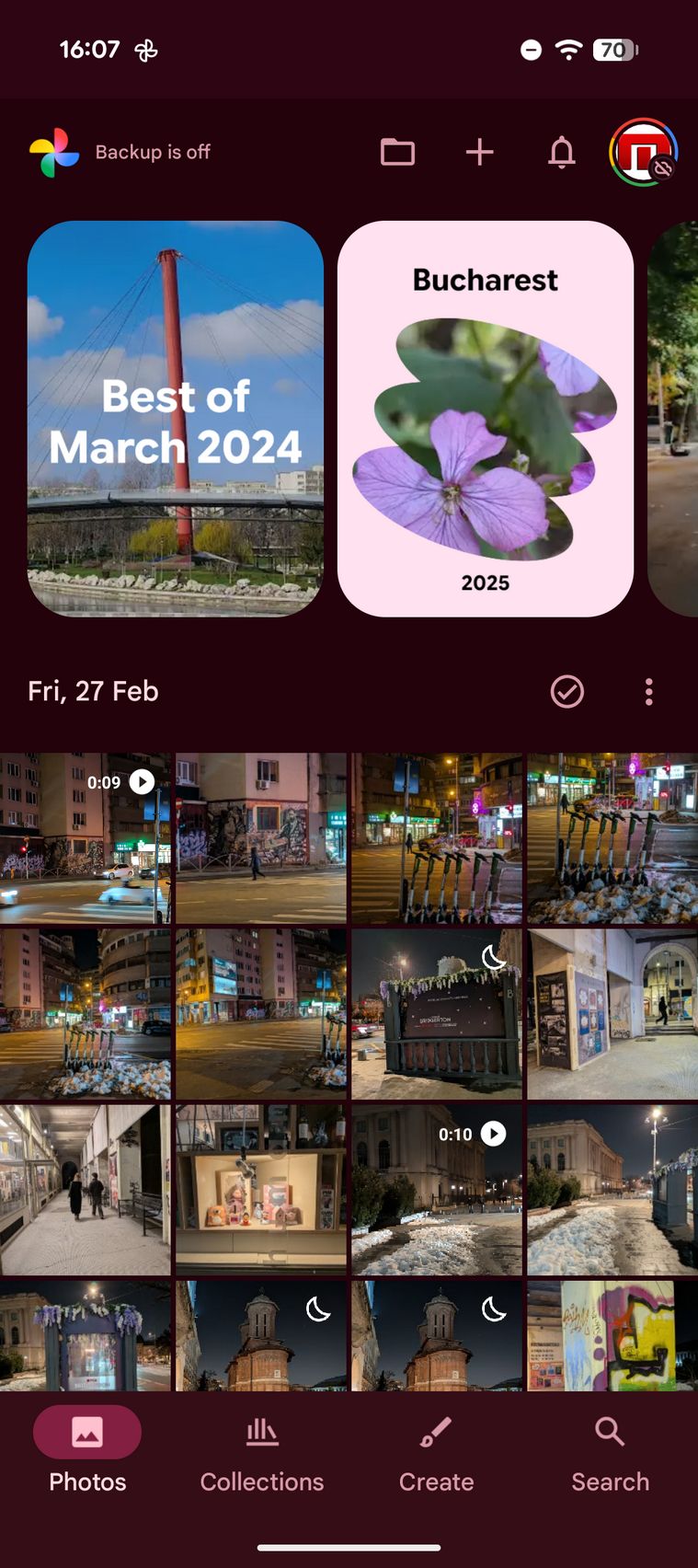Open the folder icon in top bar
This screenshot has width=698, height=1568.
click(x=397, y=152)
